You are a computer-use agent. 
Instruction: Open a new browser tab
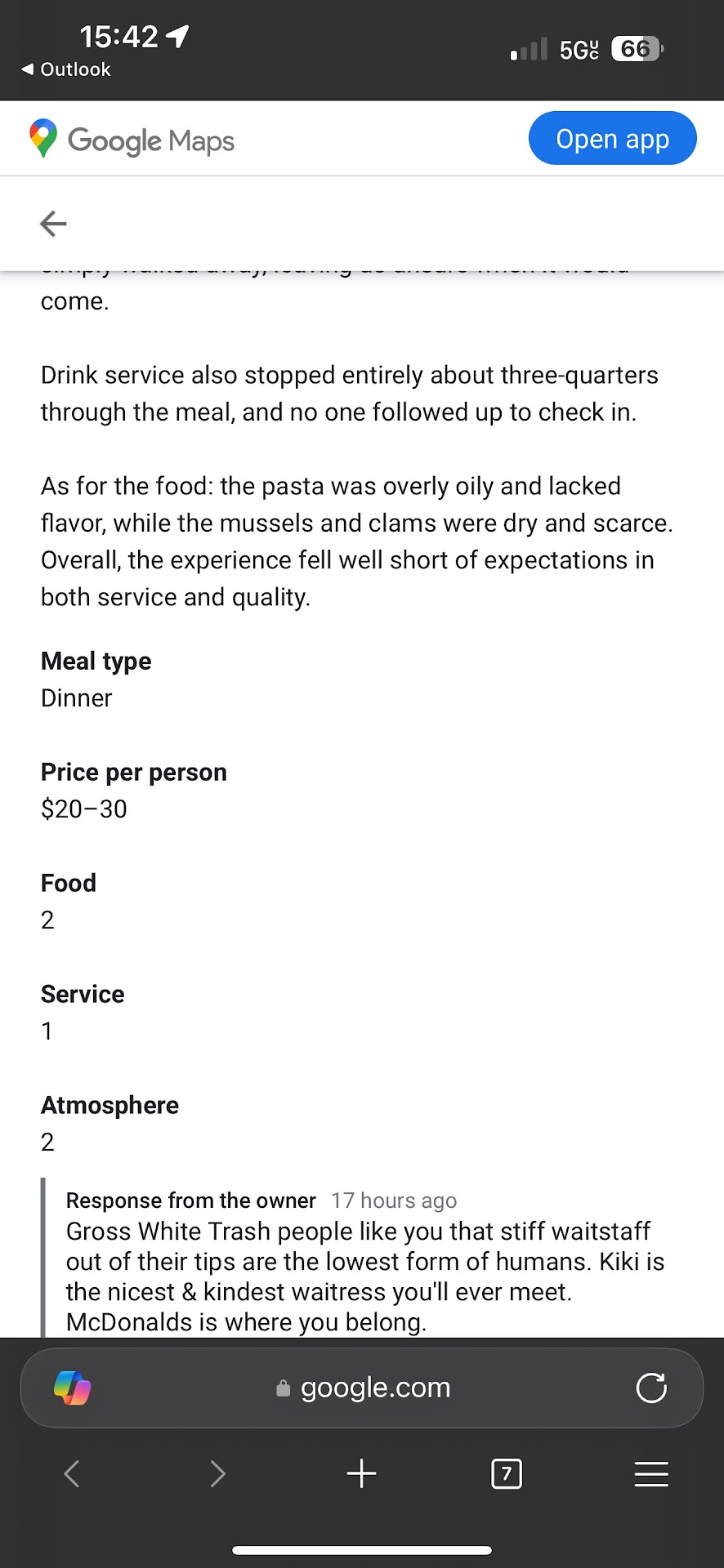361,1474
